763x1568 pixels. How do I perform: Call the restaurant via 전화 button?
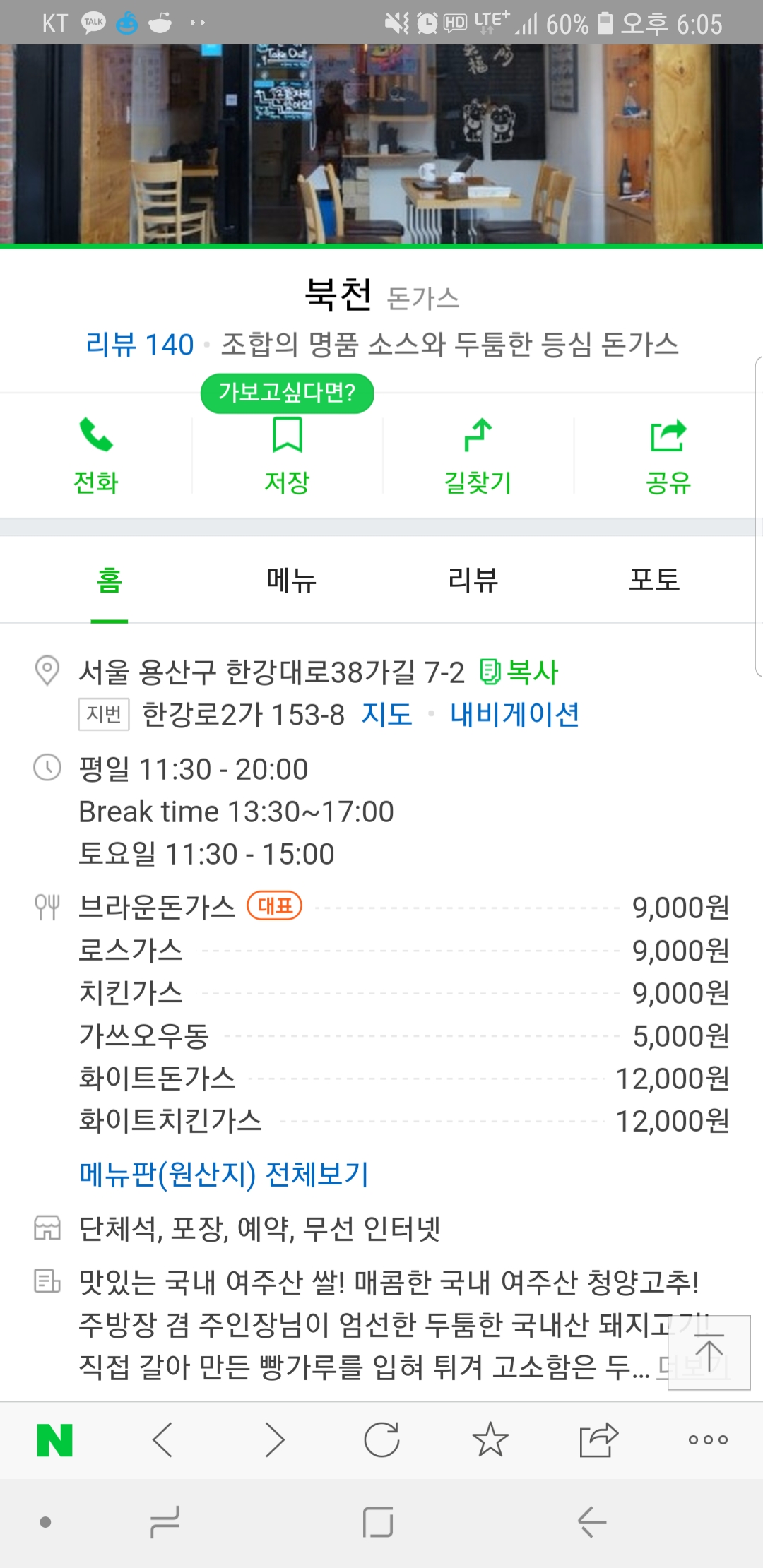pyautogui.click(x=95, y=456)
